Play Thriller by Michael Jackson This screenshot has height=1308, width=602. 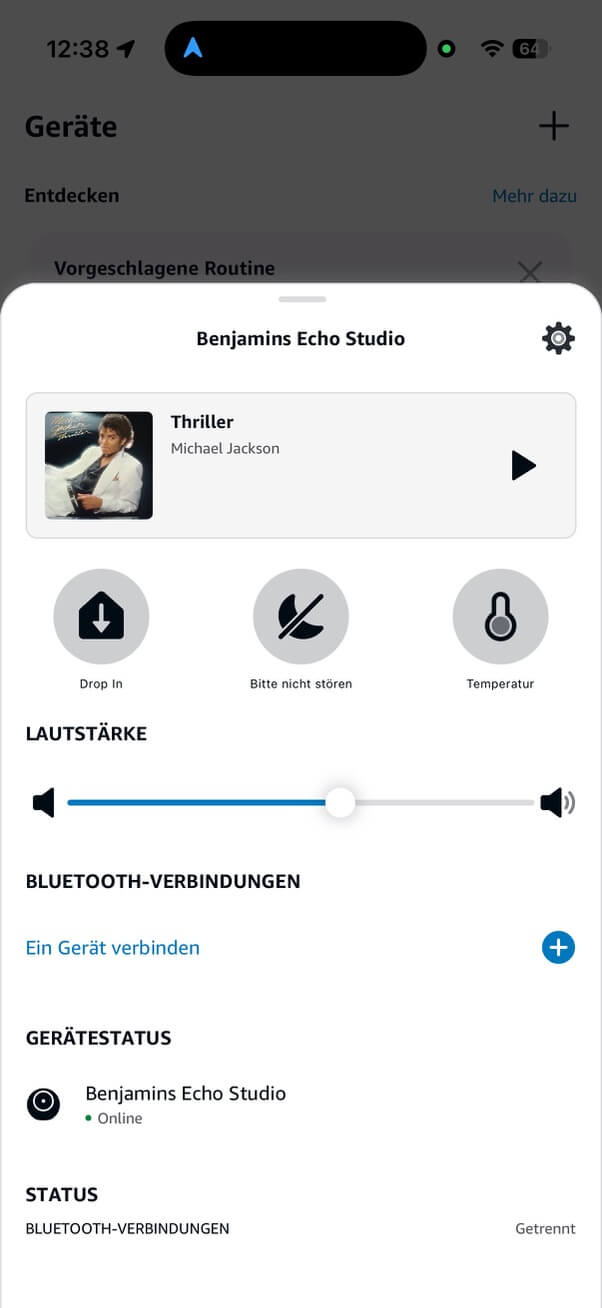tap(523, 466)
